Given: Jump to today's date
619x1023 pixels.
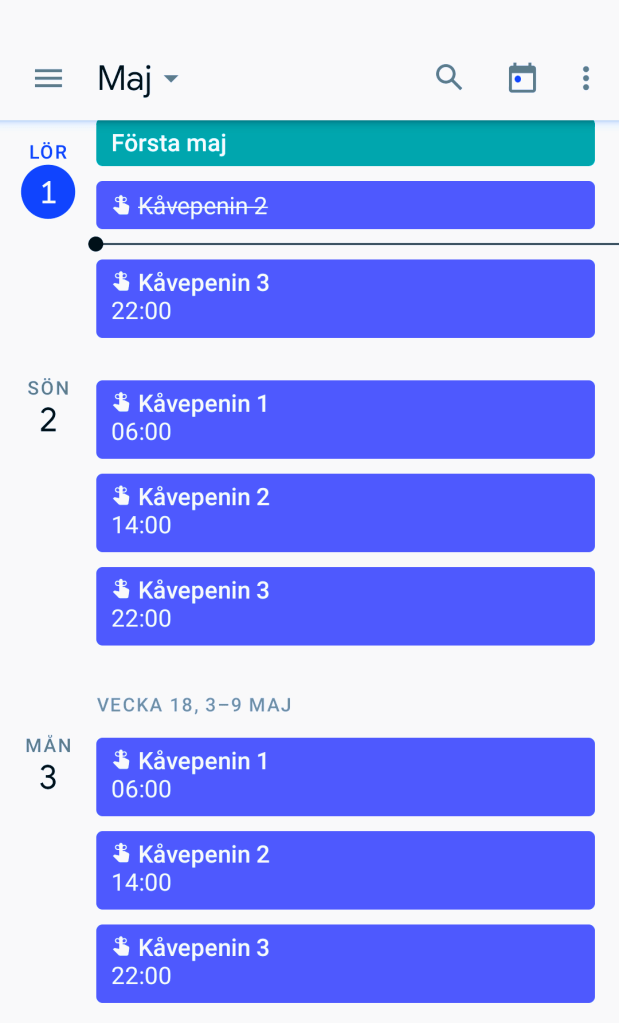Looking at the screenshot, I should [522, 78].
